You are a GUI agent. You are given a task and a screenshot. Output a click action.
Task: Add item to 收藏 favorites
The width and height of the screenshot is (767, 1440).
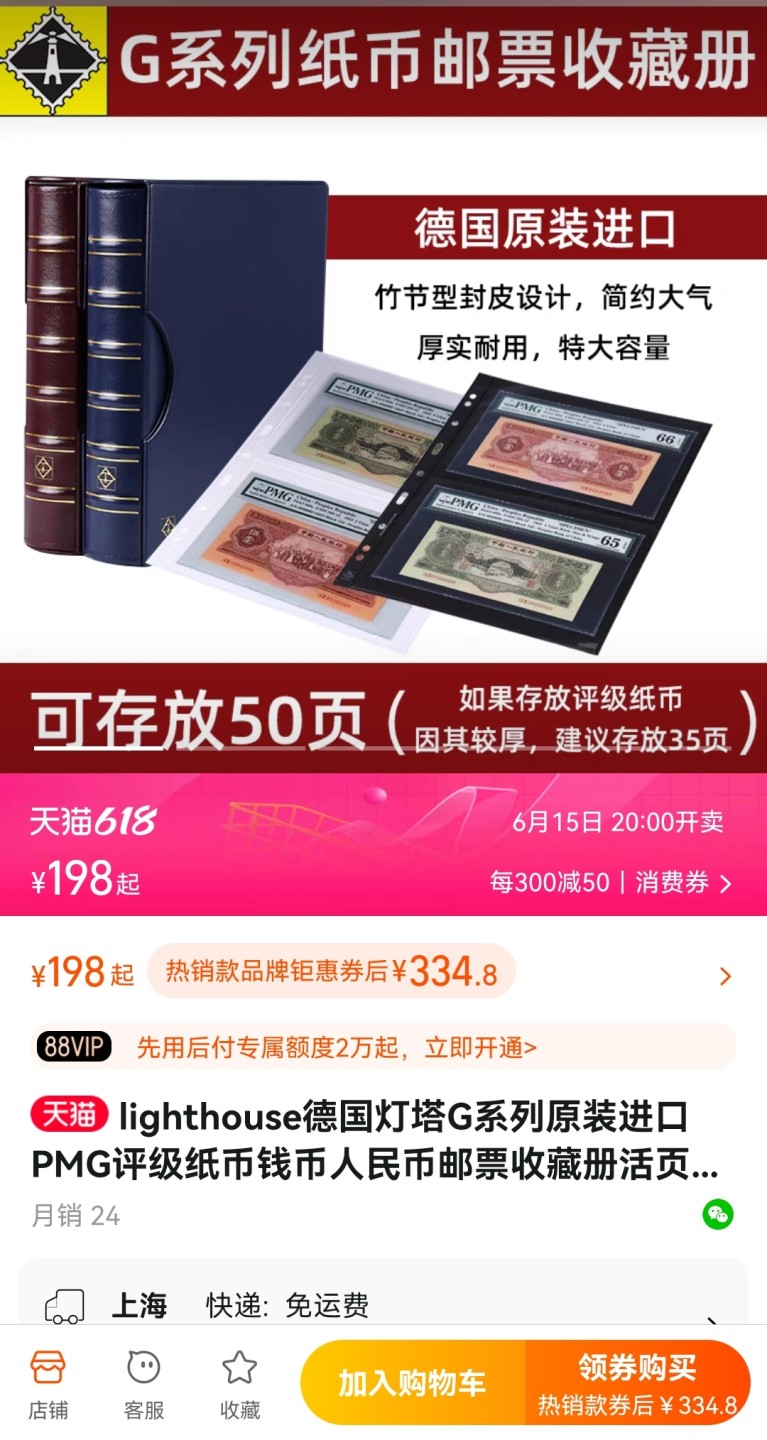239,1384
